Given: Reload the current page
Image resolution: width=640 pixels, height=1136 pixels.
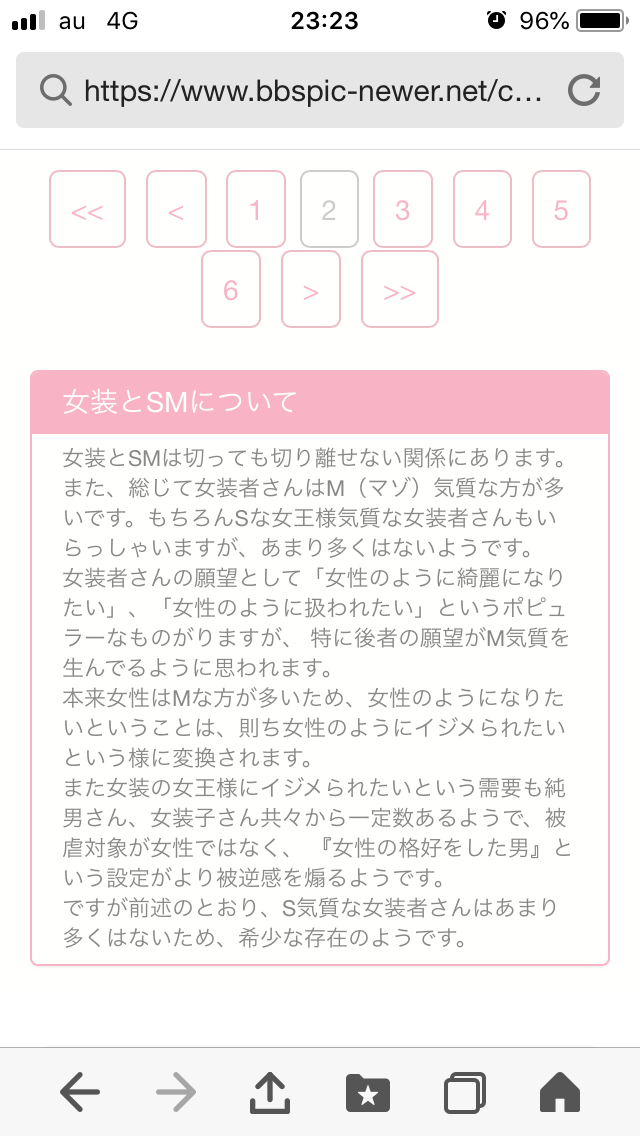Looking at the screenshot, I should point(583,91).
